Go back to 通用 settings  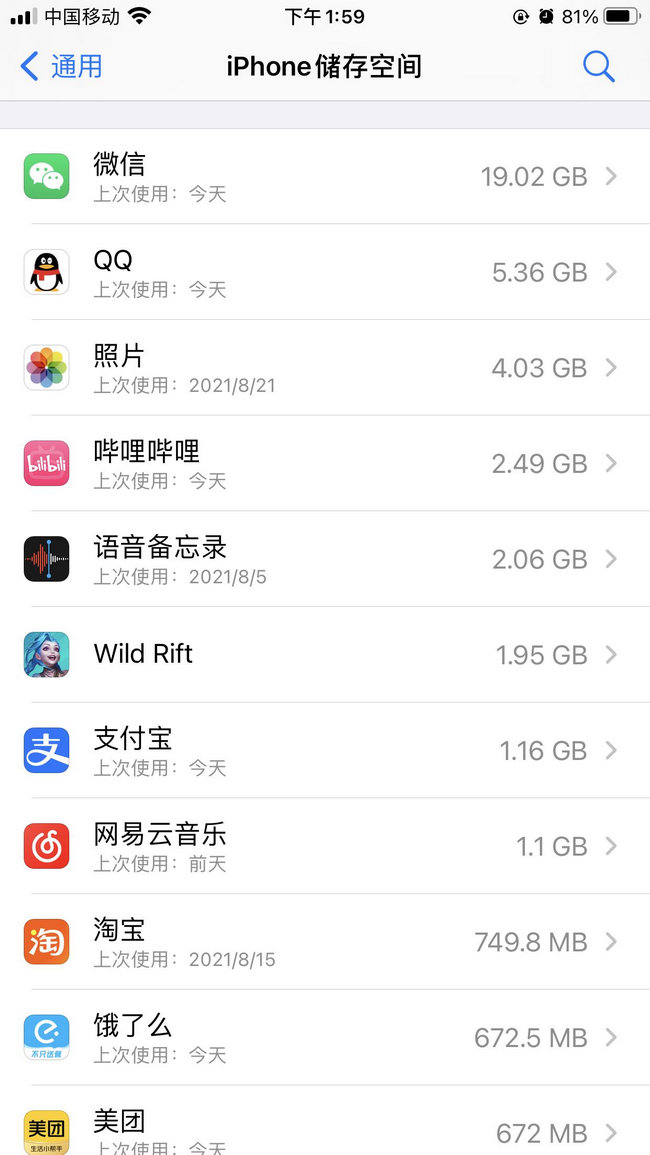point(62,67)
